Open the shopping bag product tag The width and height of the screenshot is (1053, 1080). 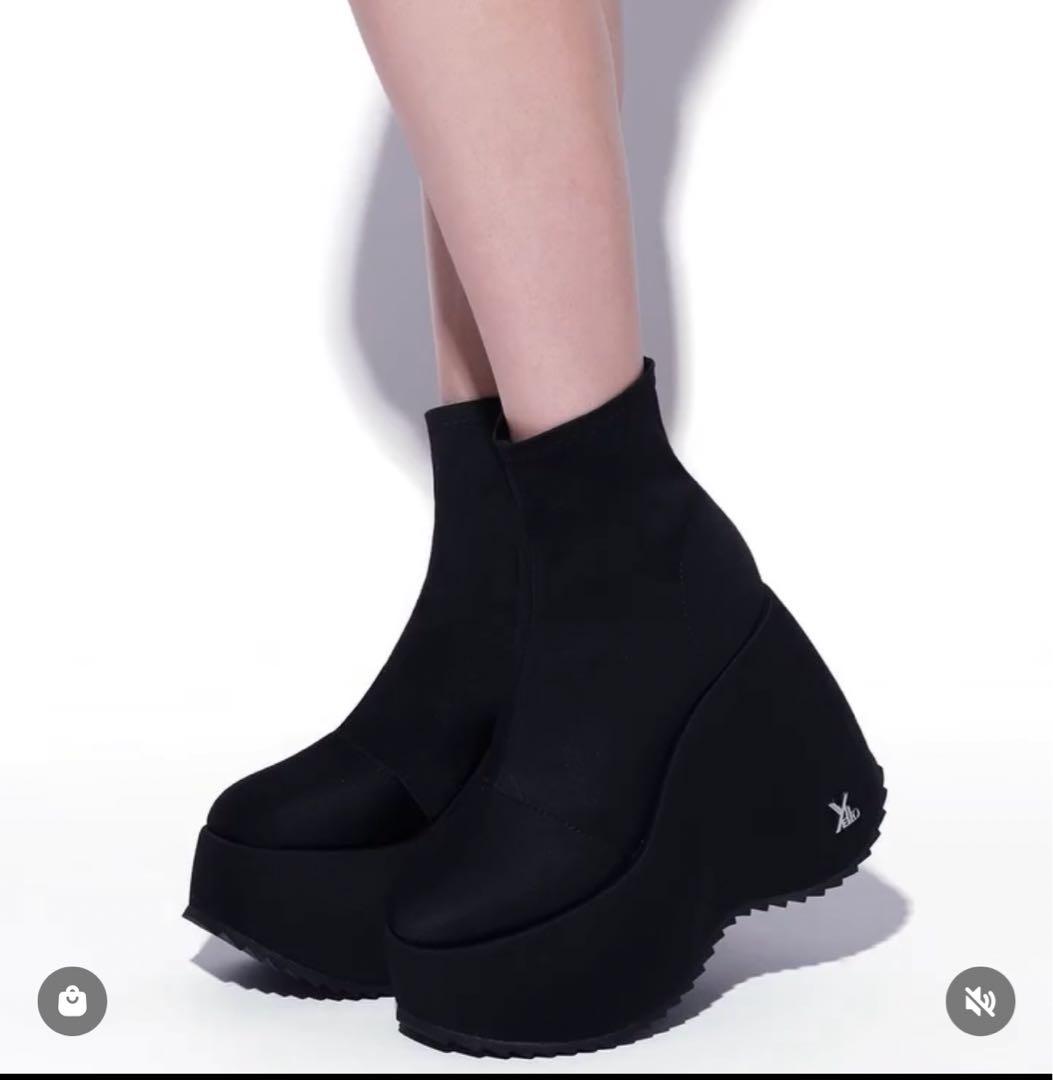(72, 1001)
